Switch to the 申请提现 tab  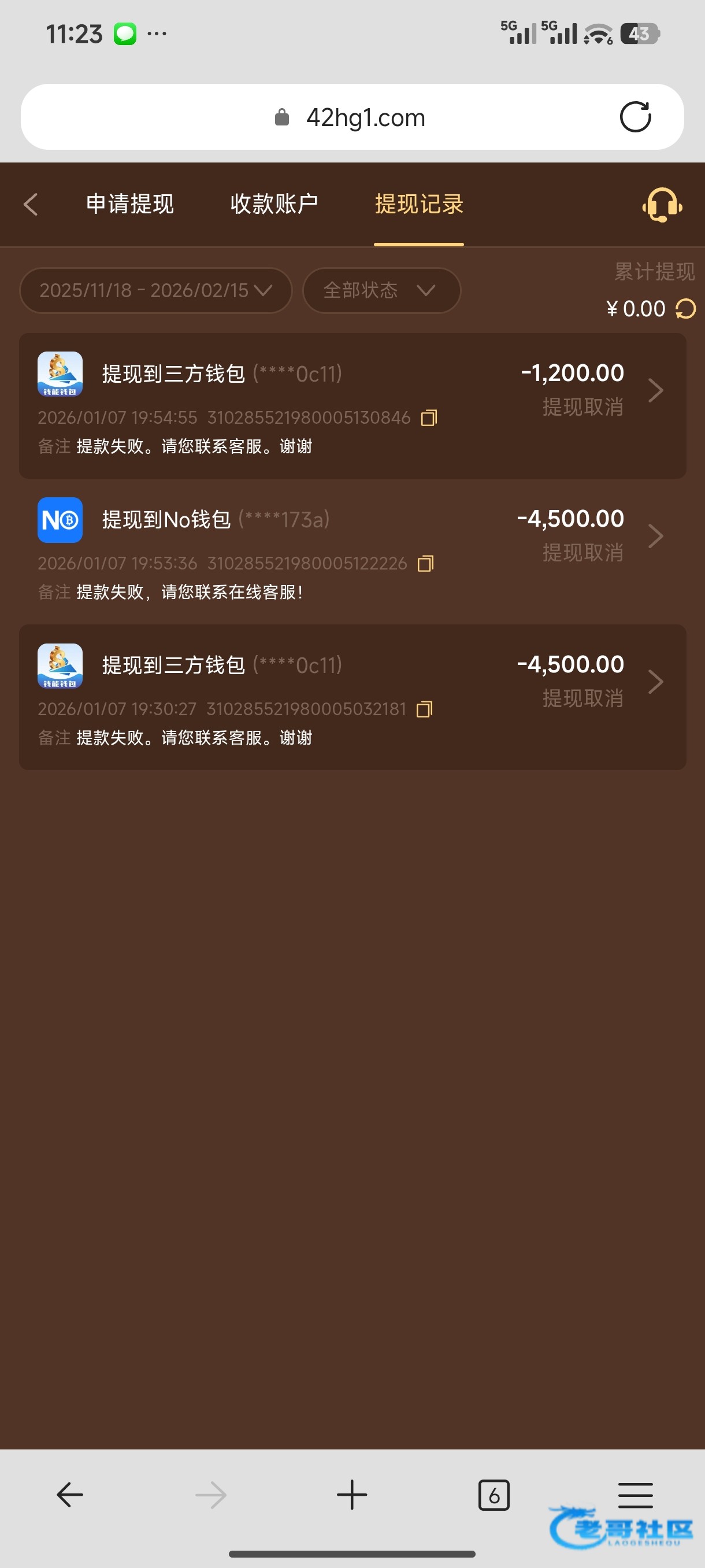[129, 205]
